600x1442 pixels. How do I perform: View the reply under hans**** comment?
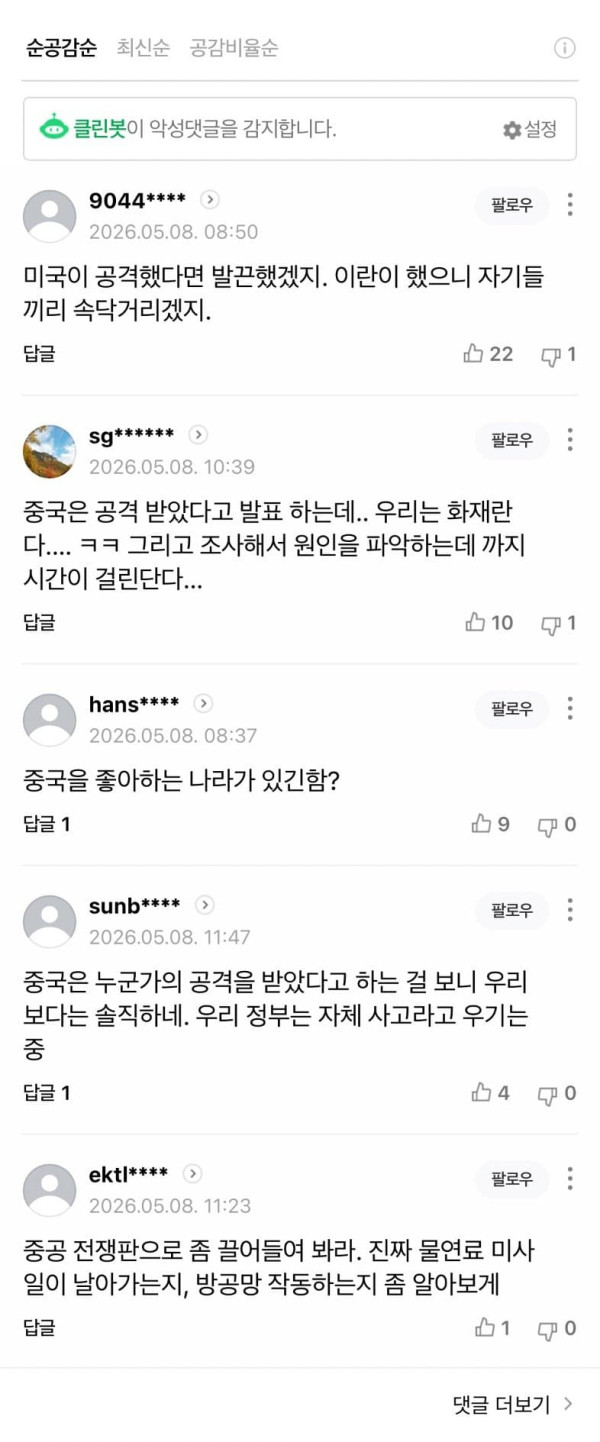pos(47,824)
